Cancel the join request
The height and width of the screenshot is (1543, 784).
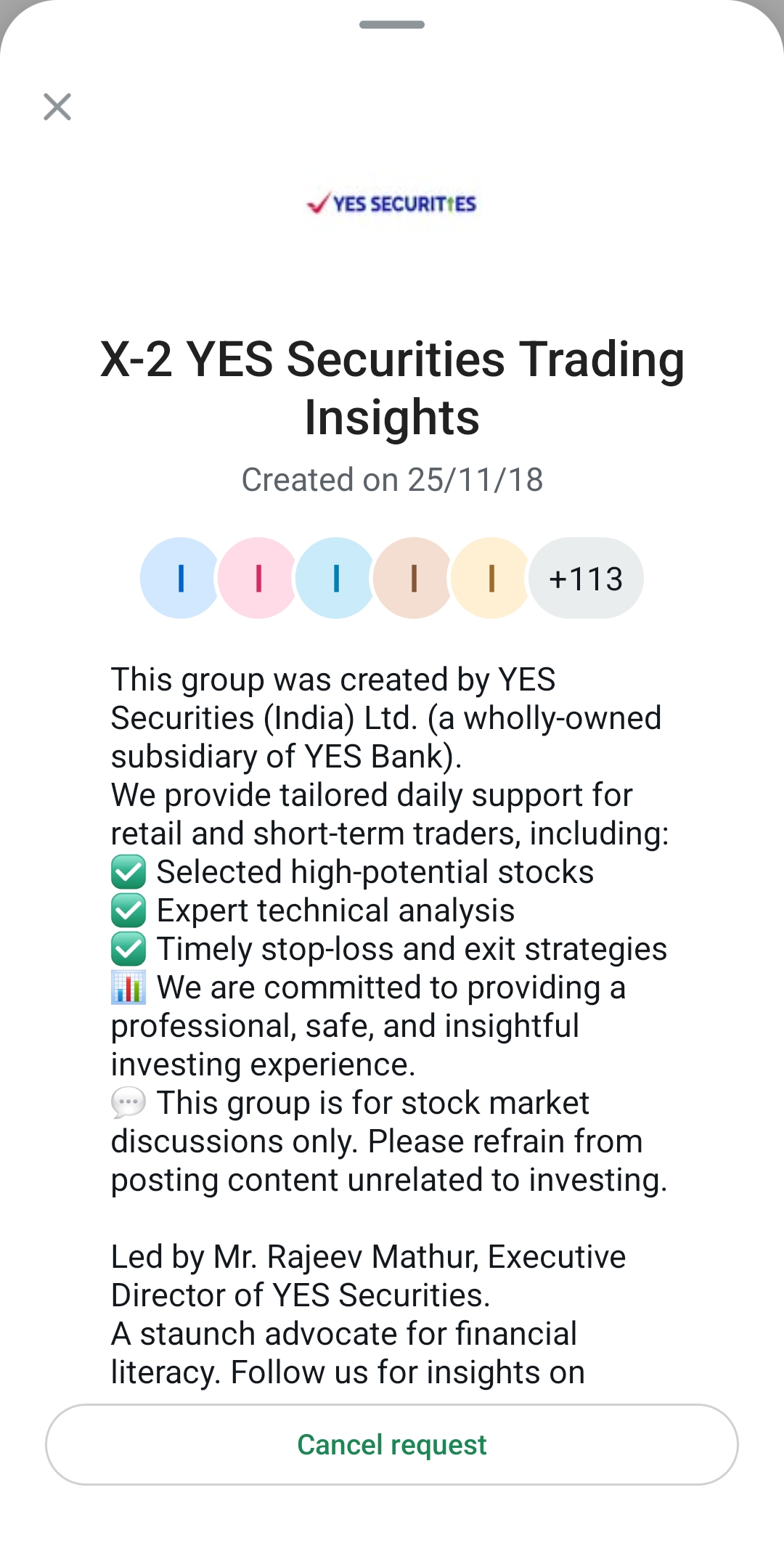click(392, 1445)
